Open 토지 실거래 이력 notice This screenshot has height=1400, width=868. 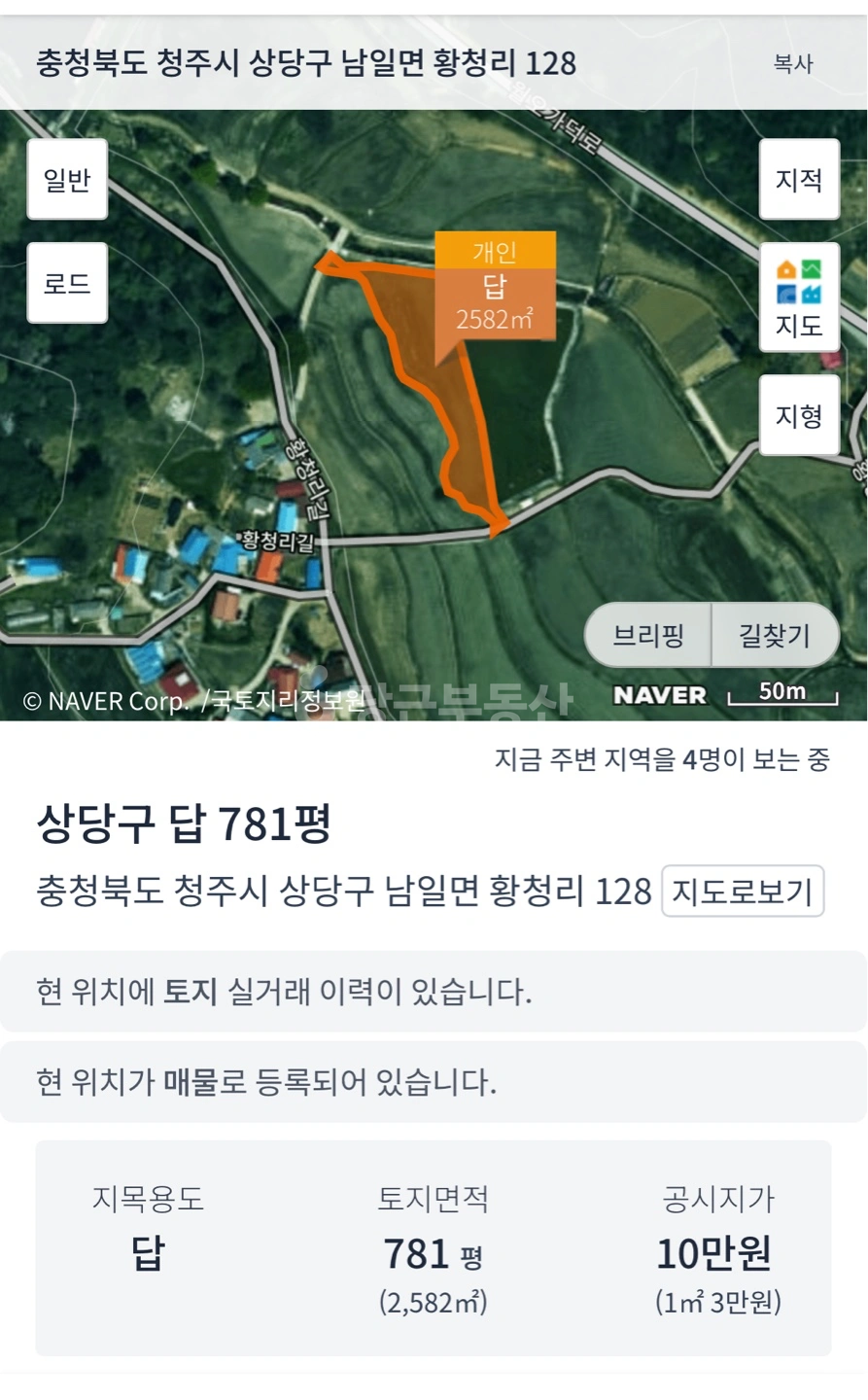pos(434,992)
